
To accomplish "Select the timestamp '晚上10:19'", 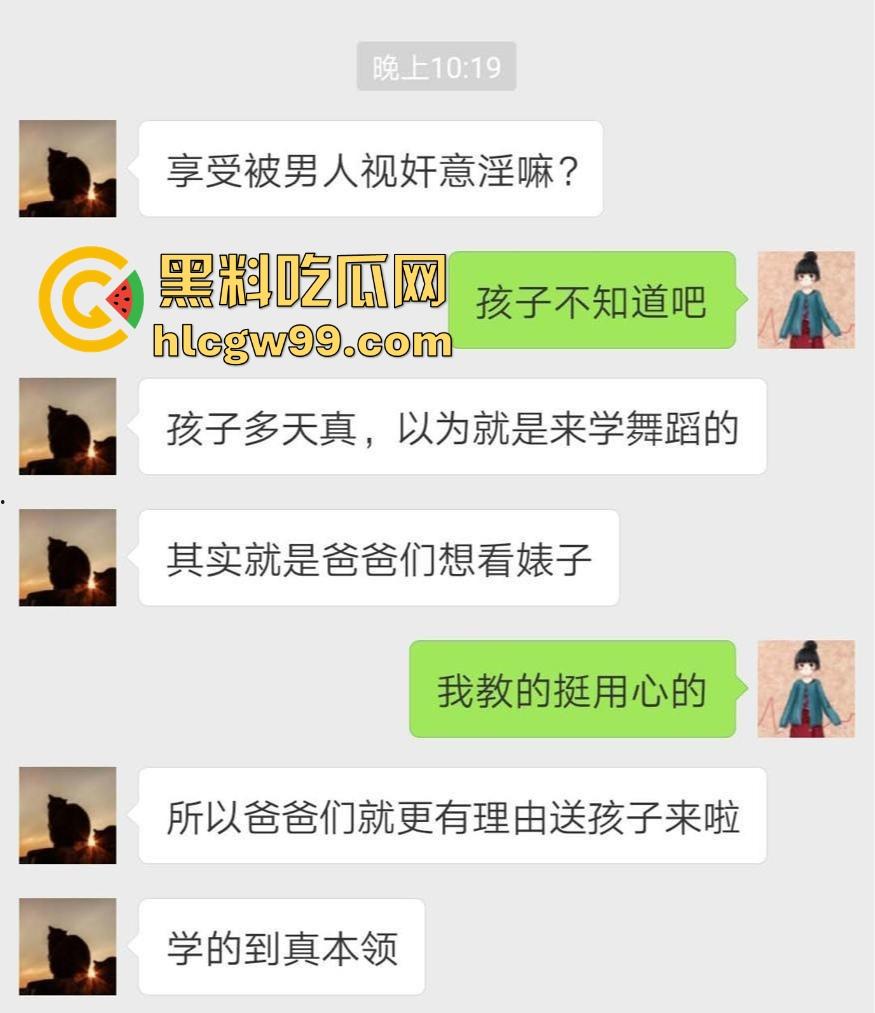I will 437,68.
